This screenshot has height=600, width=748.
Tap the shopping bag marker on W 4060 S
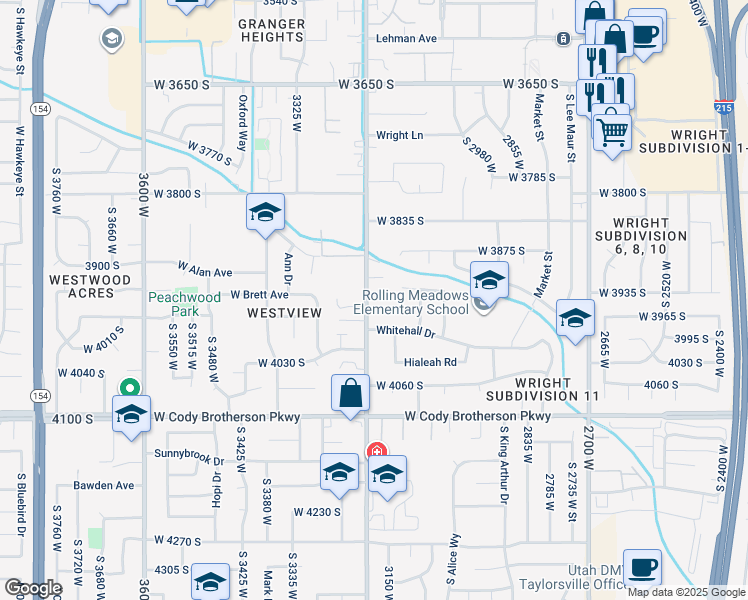(351, 393)
